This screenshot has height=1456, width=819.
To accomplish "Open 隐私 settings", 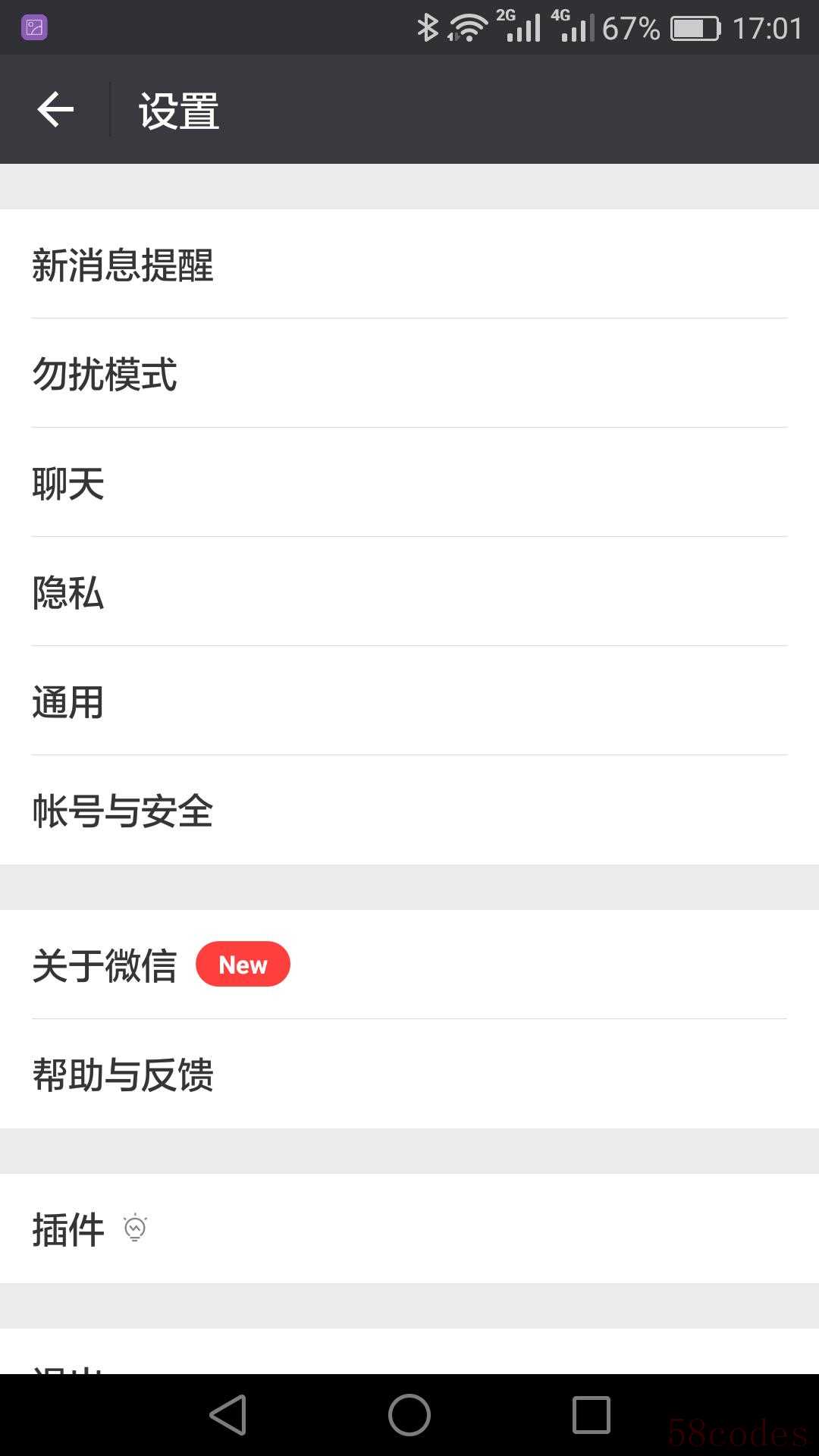I will tap(409, 591).
